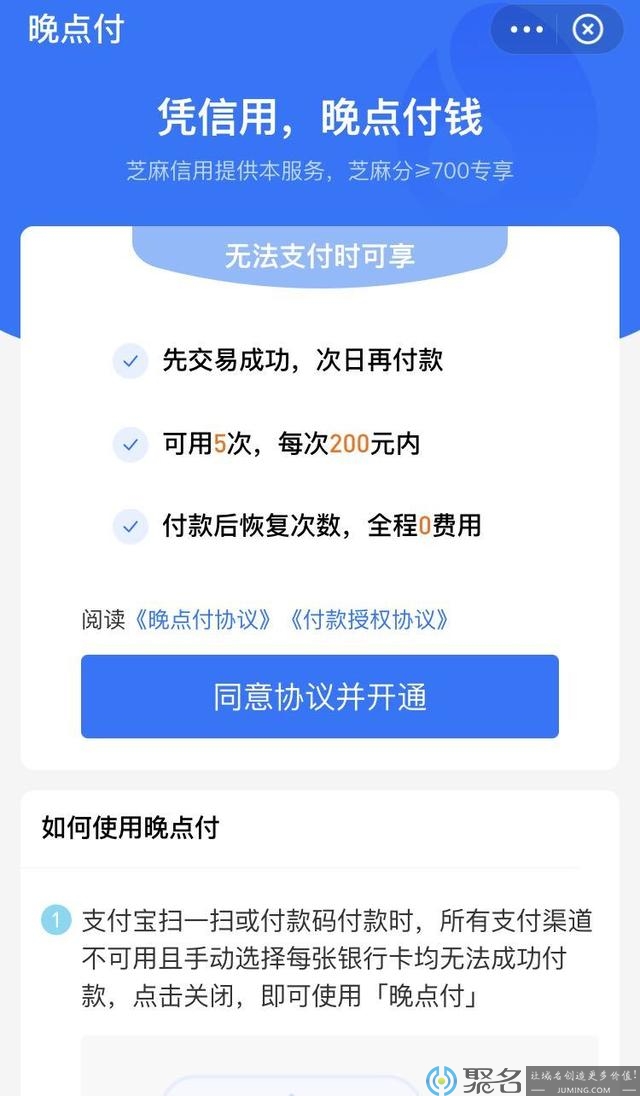Read the《晚点付协议》agreement
Image resolution: width=640 pixels, height=1096 pixels.
(x=203, y=619)
